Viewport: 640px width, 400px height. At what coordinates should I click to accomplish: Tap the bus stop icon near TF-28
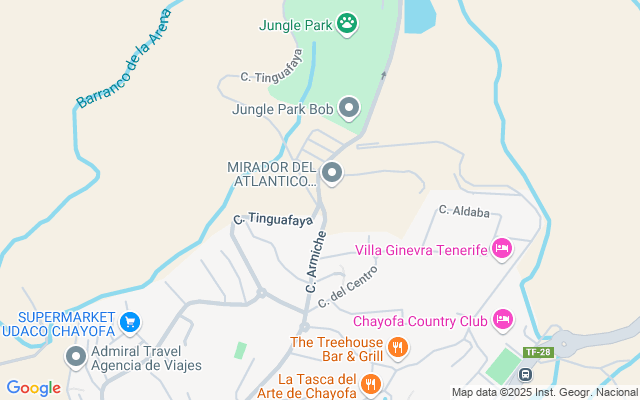click(524, 375)
